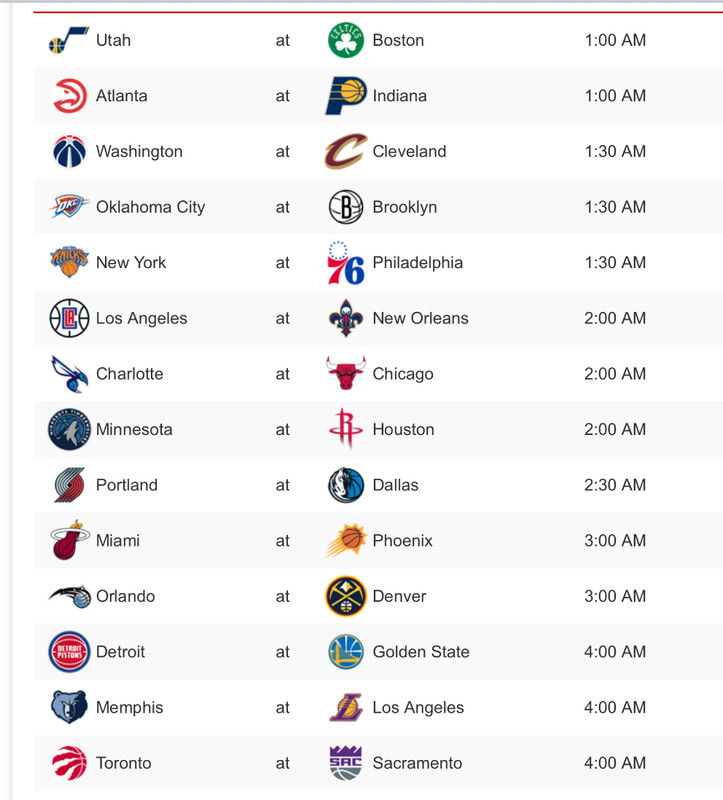Select Indiana in the schedule
723x800 pixels.
click(x=399, y=96)
